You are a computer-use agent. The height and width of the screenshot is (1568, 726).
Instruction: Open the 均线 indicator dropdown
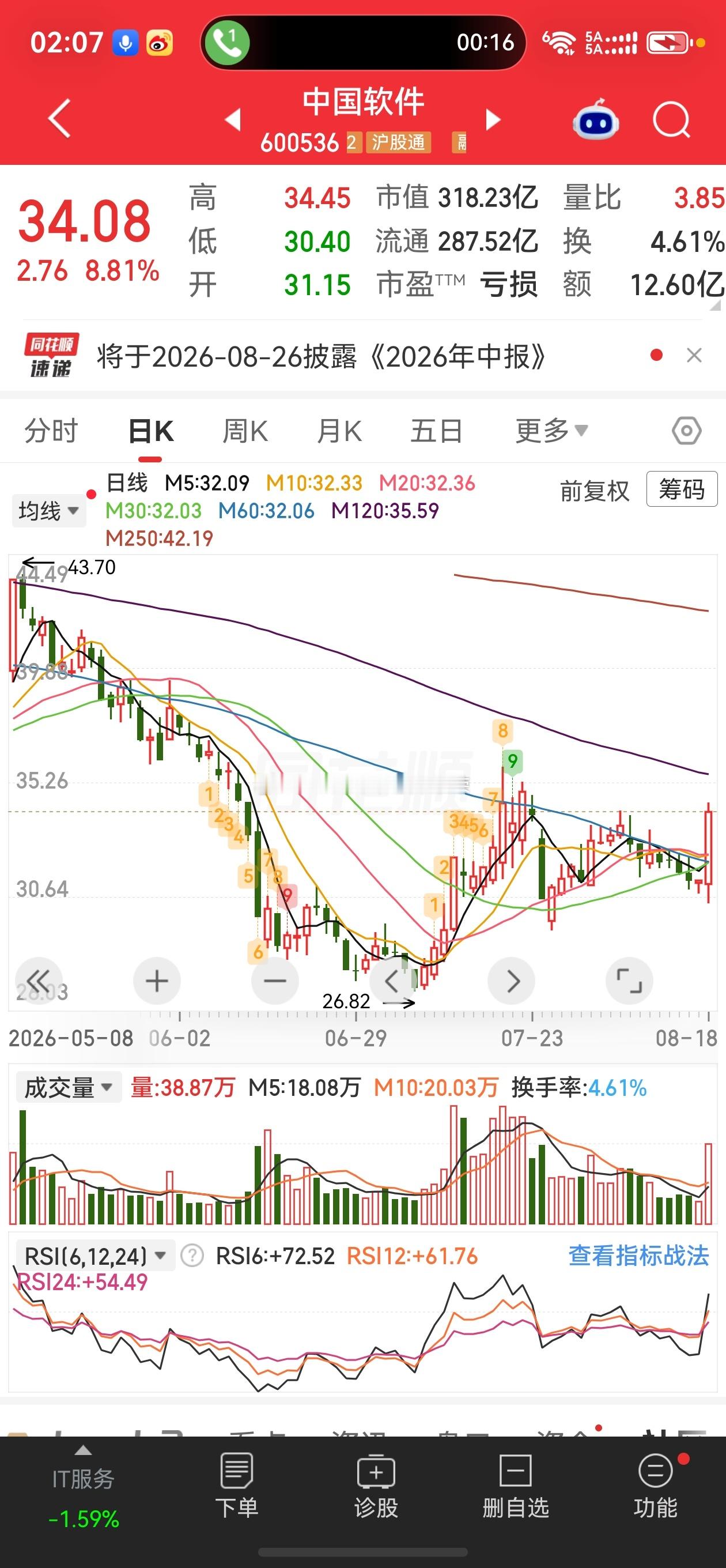click(48, 510)
